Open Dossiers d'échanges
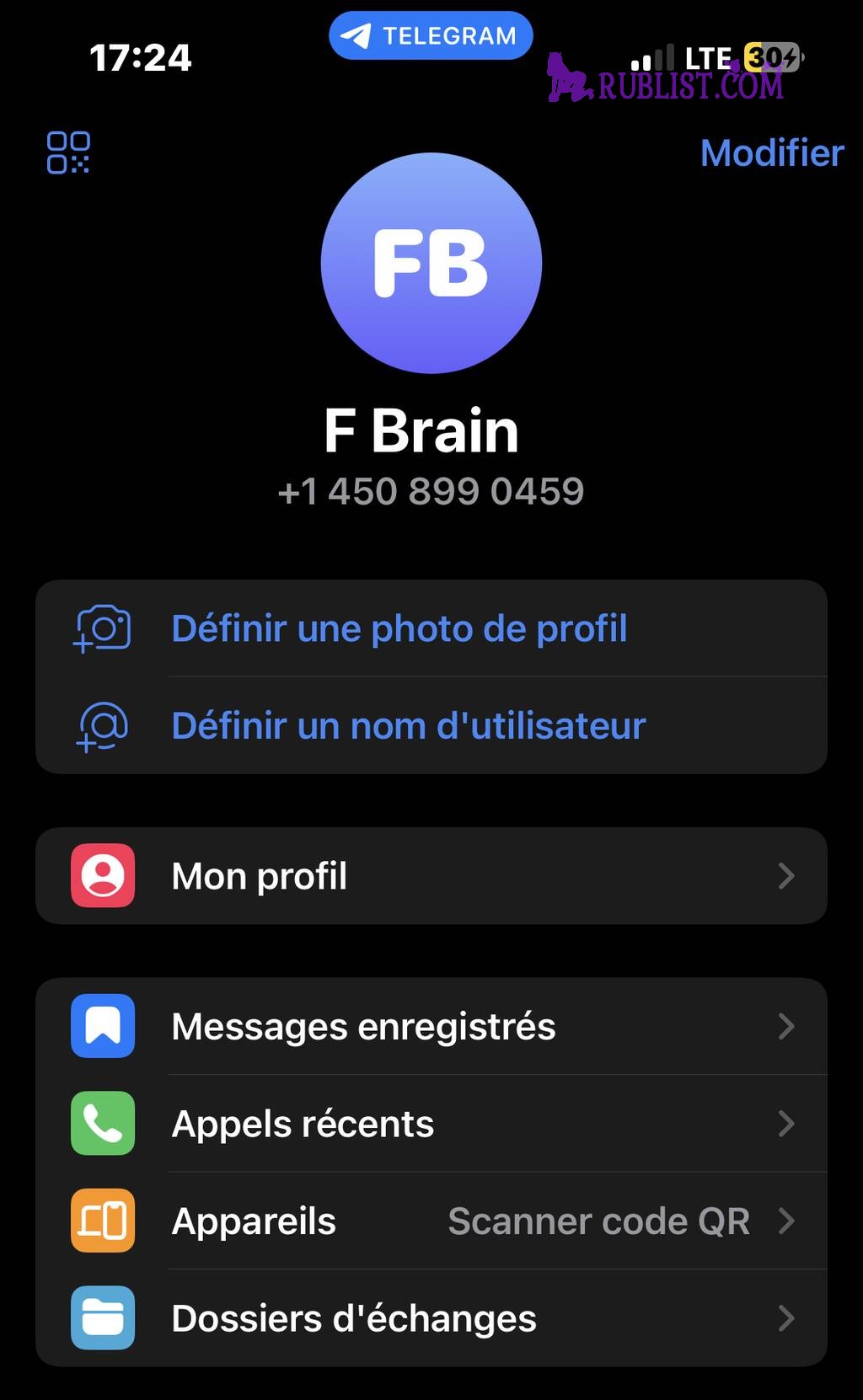Image resolution: width=863 pixels, height=1400 pixels. click(431, 1318)
